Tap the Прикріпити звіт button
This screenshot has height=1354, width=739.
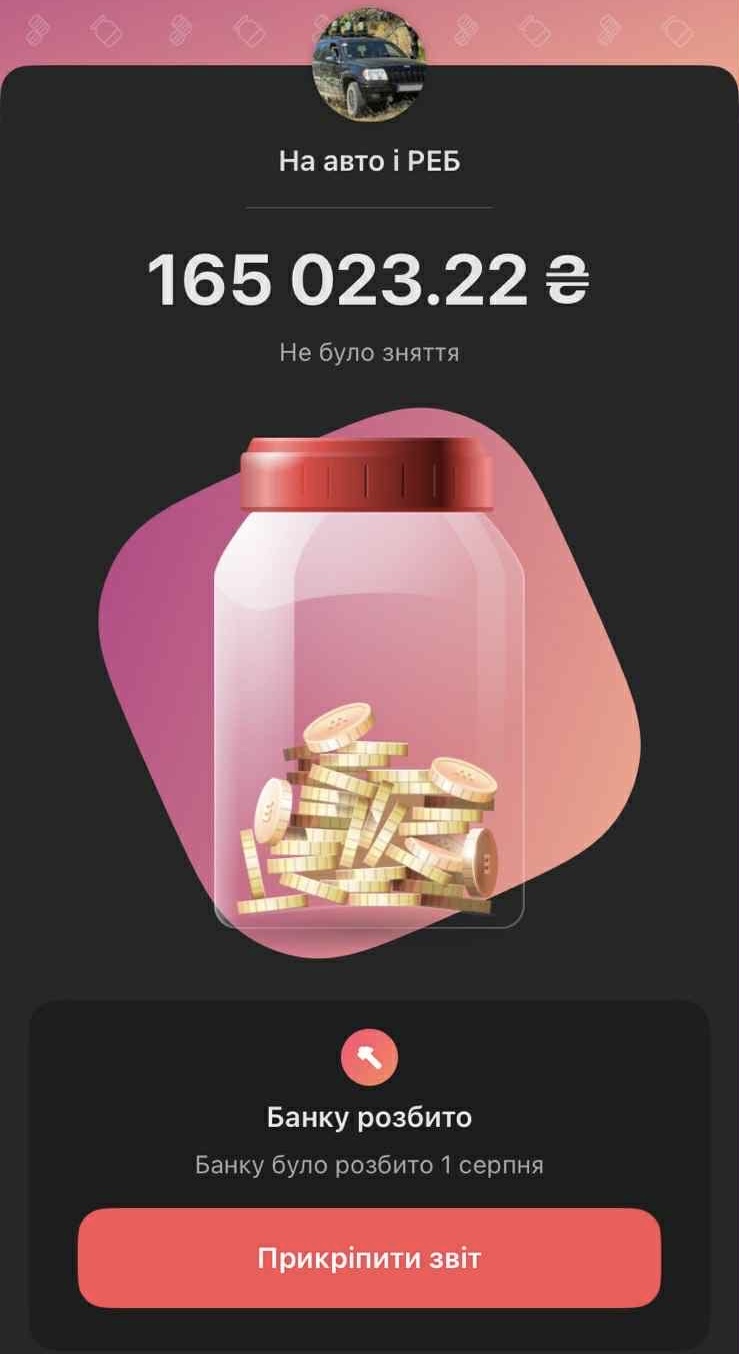pos(369,1258)
